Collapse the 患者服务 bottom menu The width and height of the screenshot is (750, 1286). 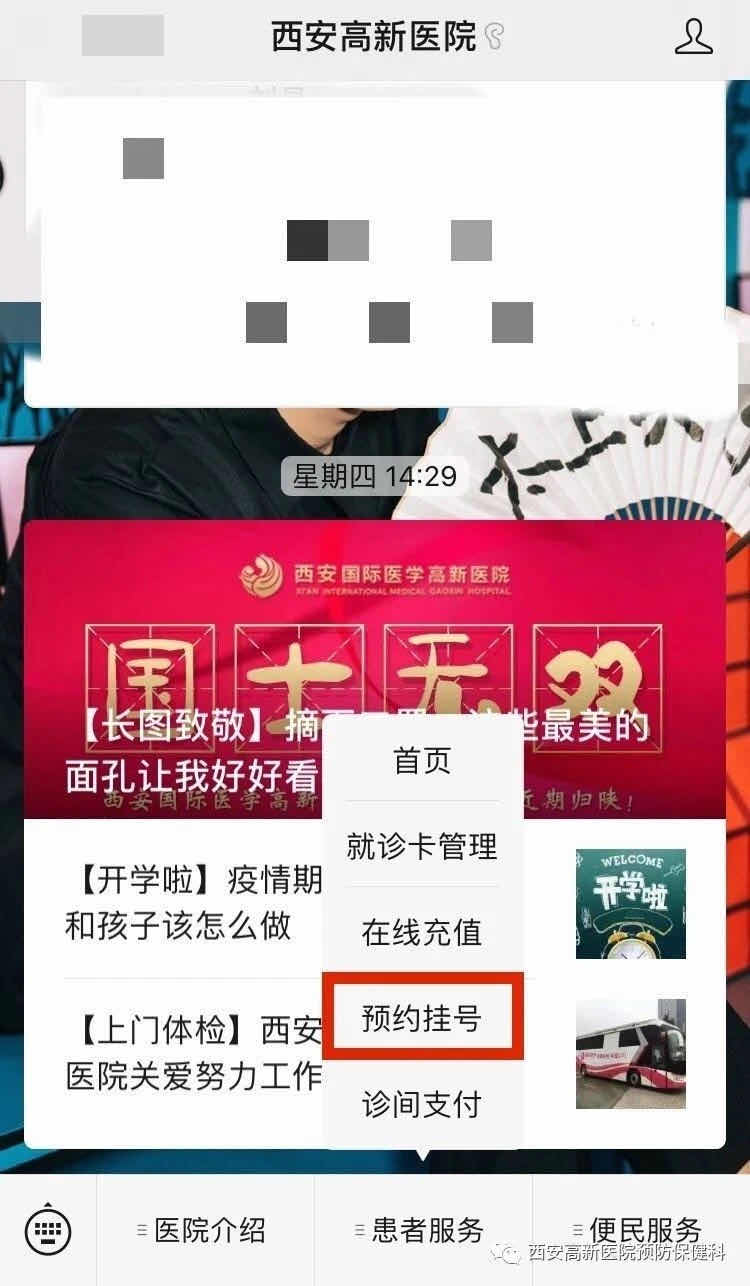tap(423, 1230)
